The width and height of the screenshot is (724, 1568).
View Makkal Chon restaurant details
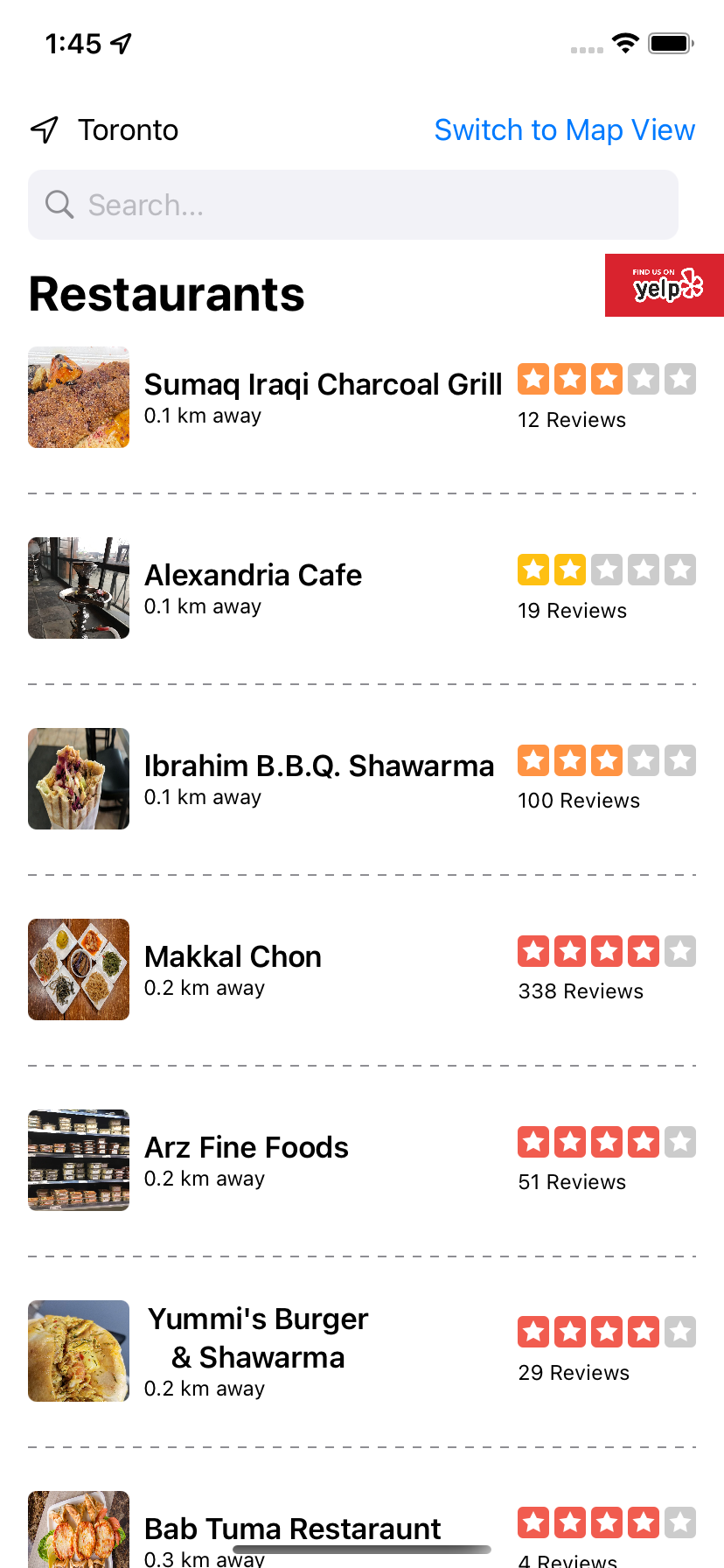(x=362, y=969)
